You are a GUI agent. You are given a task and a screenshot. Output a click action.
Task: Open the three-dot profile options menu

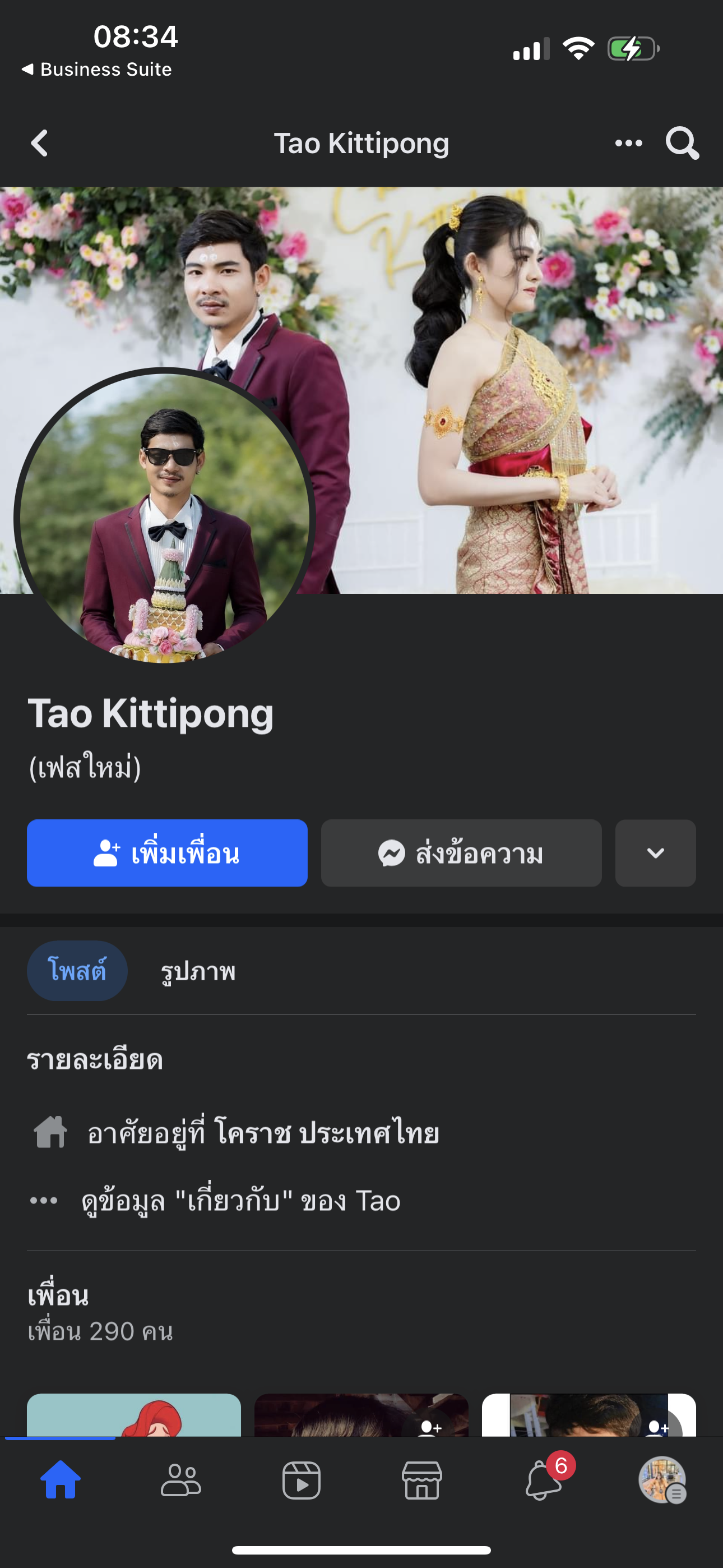pos(628,144)
